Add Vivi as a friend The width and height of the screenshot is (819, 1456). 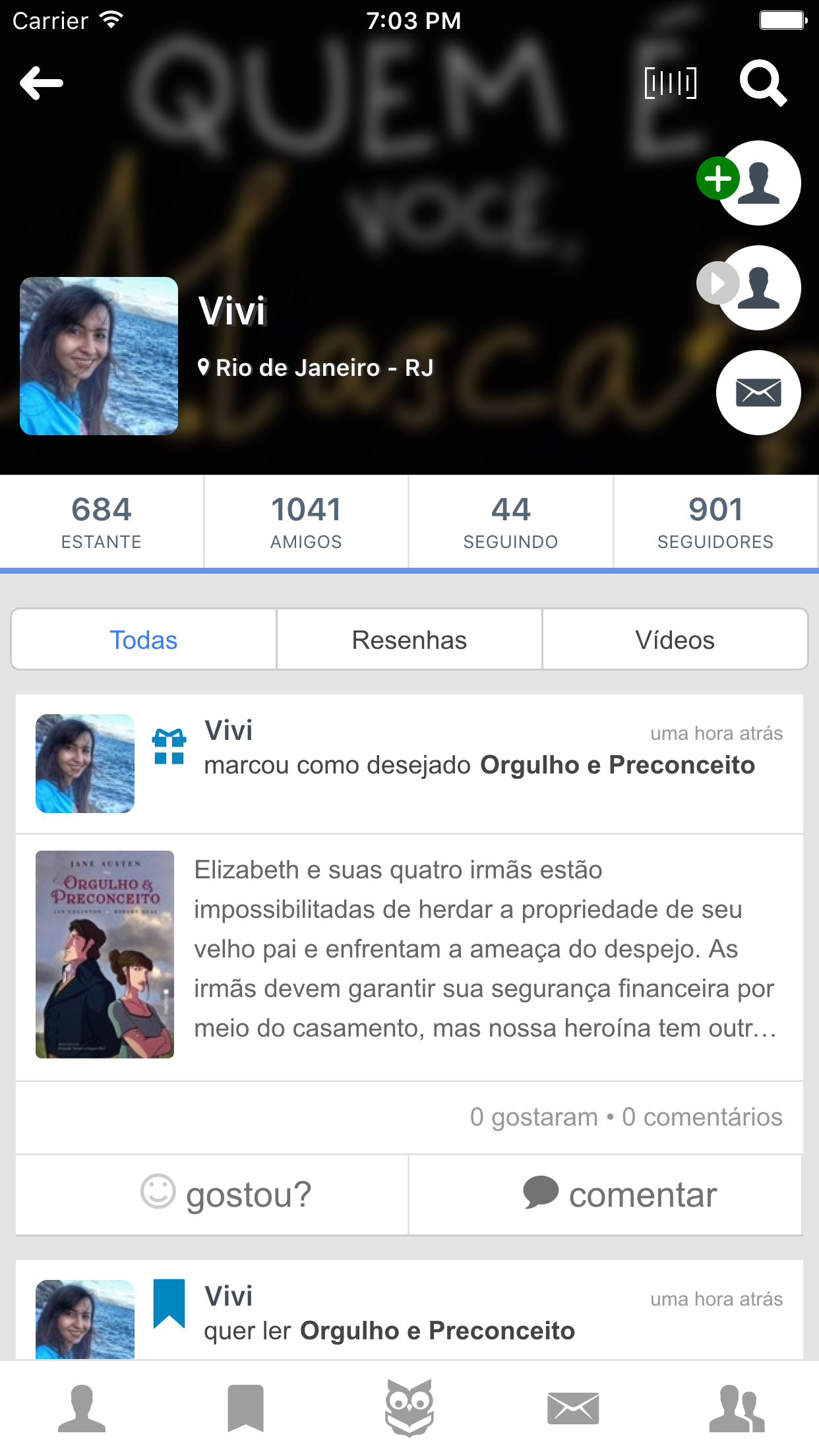point(757,183)
